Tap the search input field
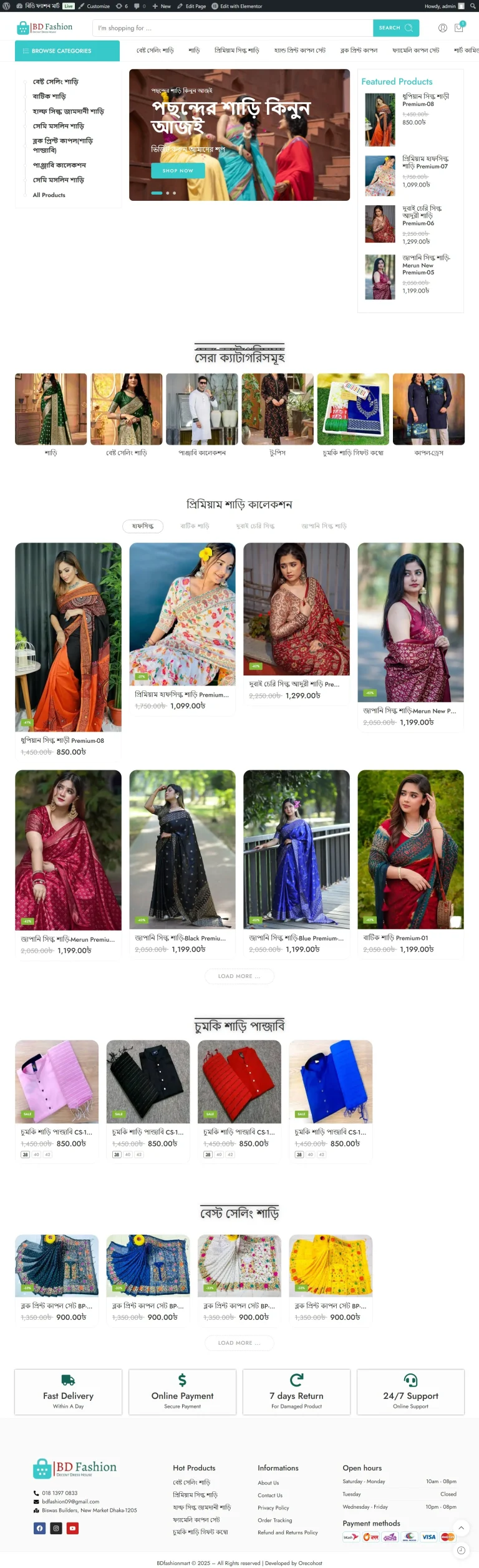 [232, 28]
